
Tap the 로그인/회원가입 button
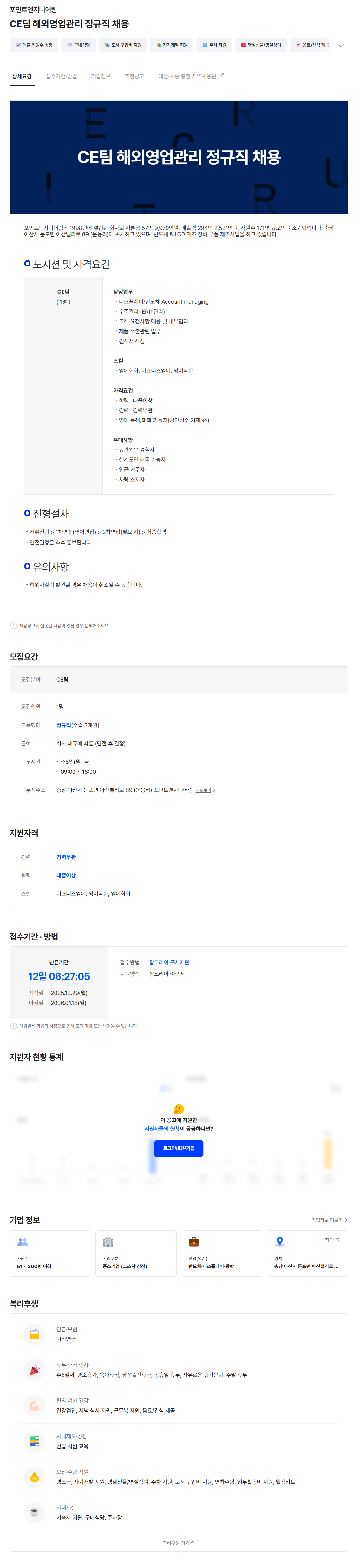point(179,1148)
